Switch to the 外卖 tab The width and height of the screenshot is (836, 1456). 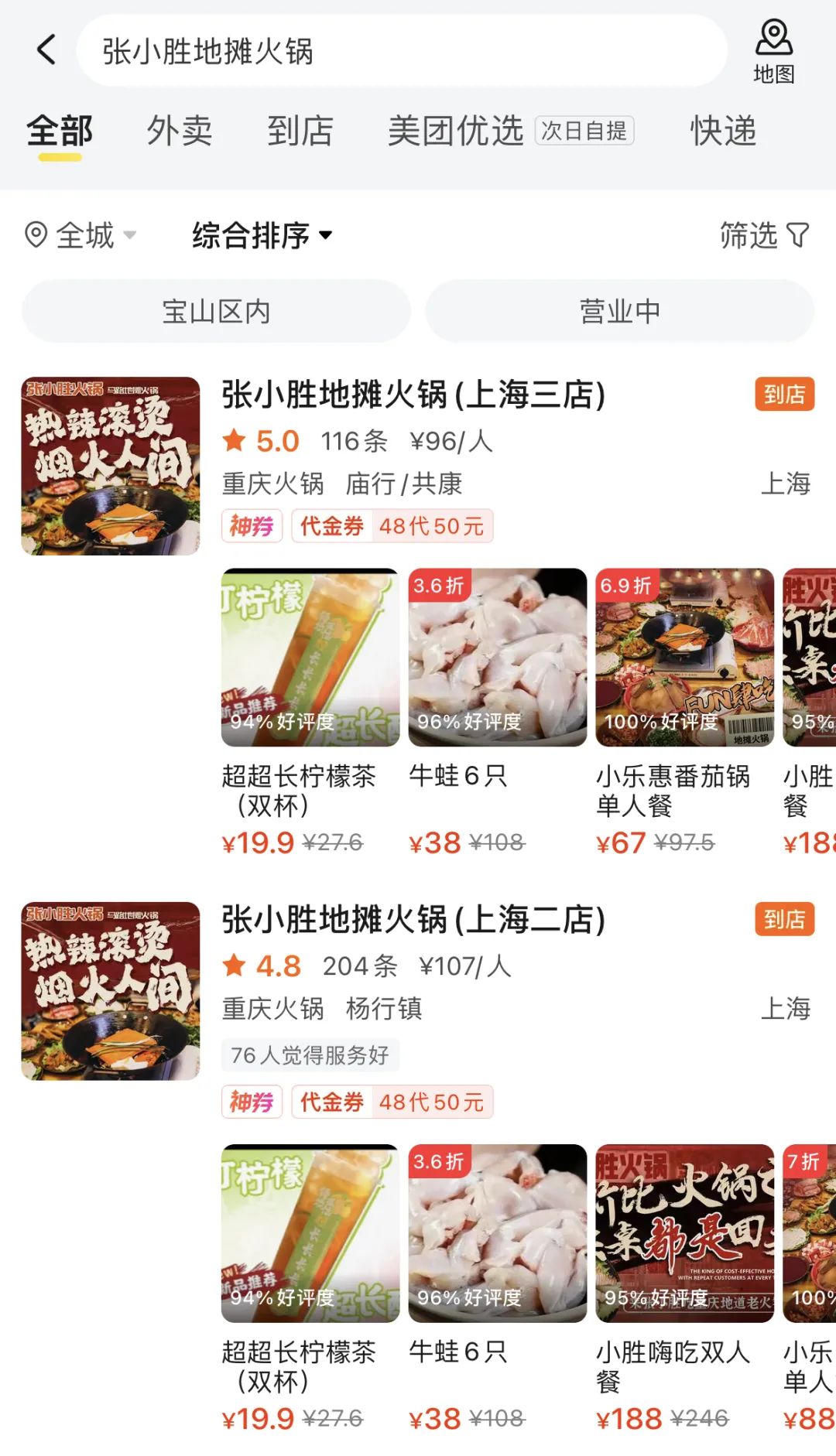tap(180, 131)
